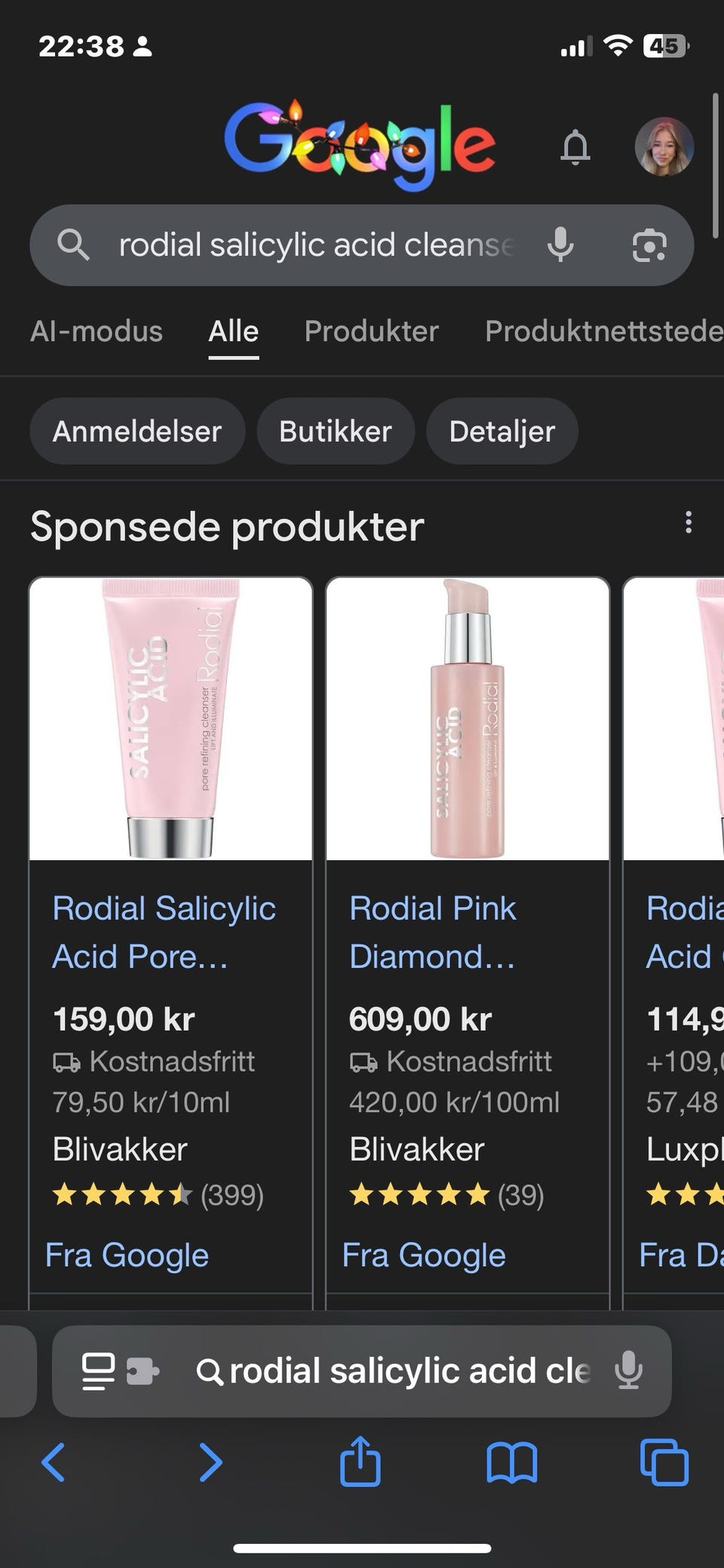724x1568 pixels.
Task: Tap the voice search icon in bottom bar
Action: [x=627, y=1373]
